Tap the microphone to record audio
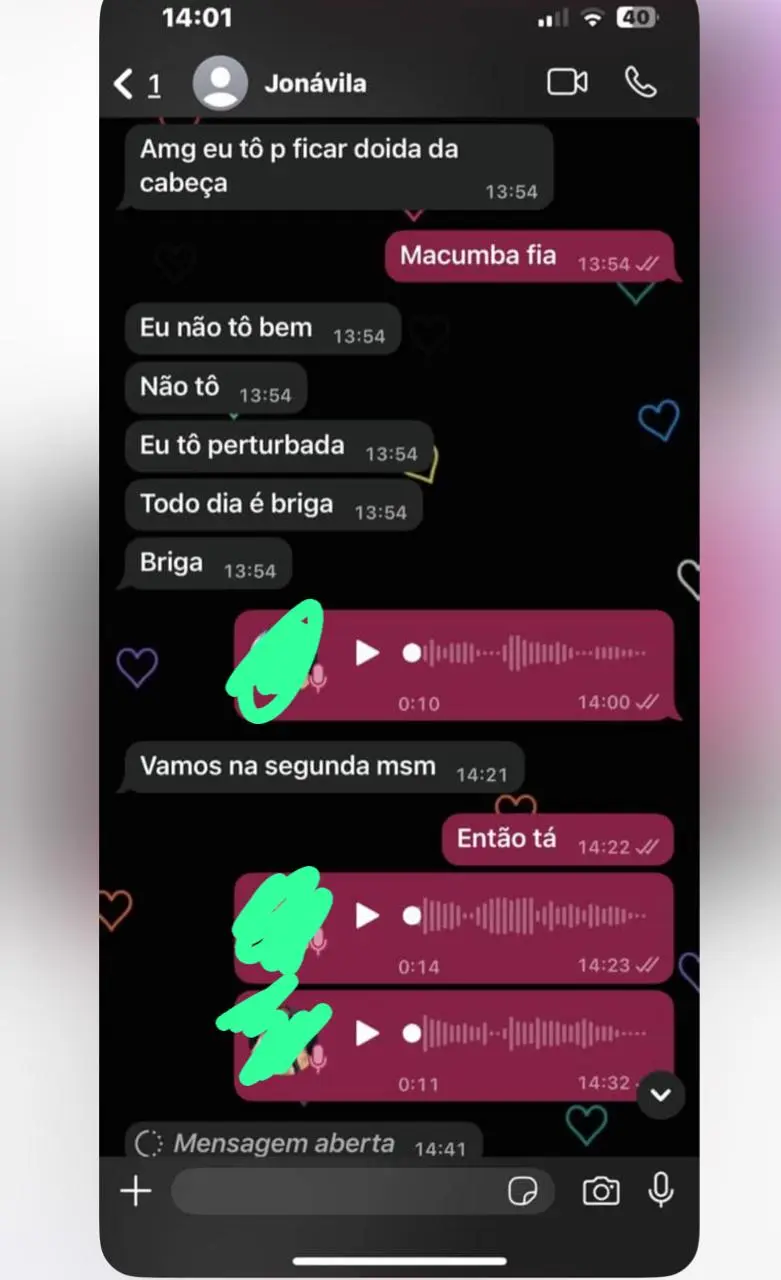Viewport: 781px width, 1280px height. click(661, 1190)
